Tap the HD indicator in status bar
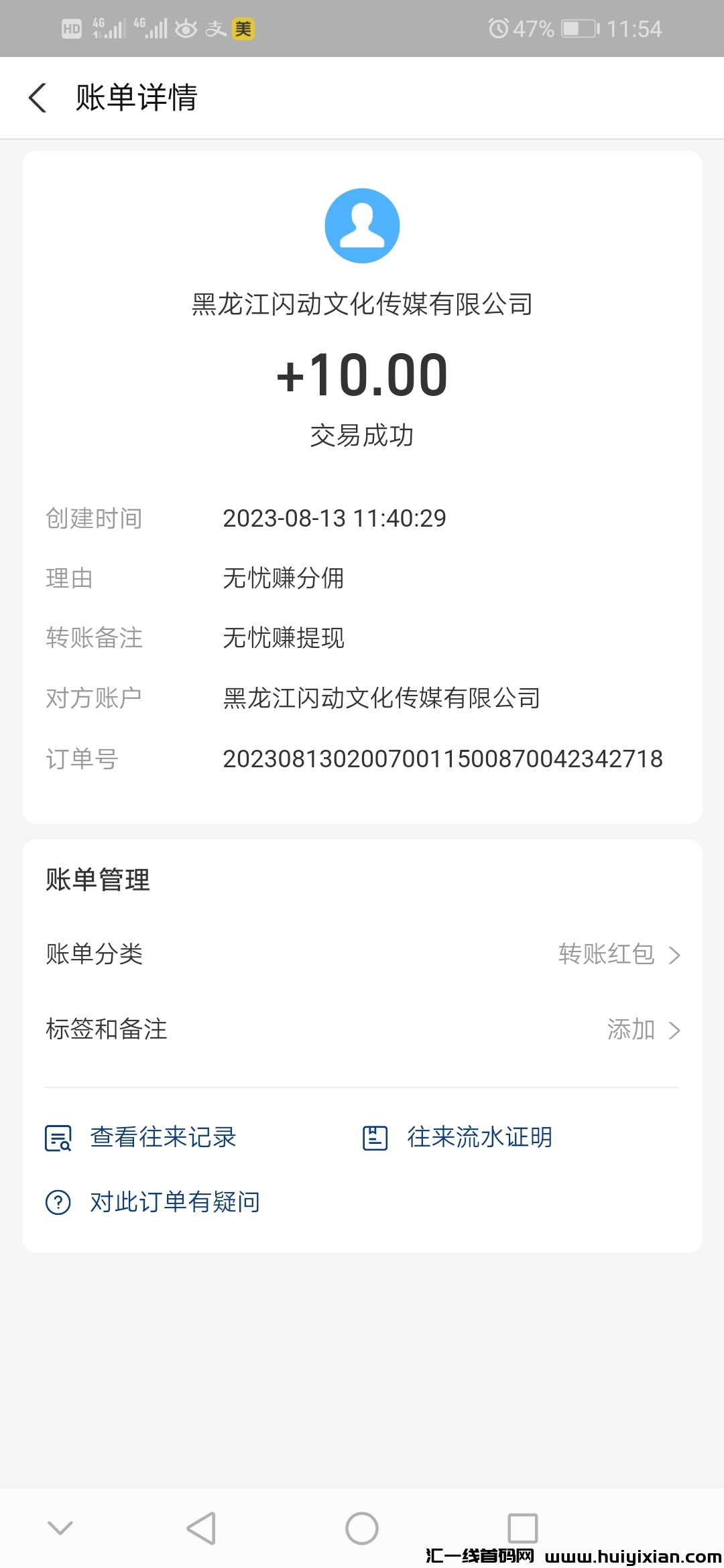Screen dimensions: 724x1568 point(71,28)
